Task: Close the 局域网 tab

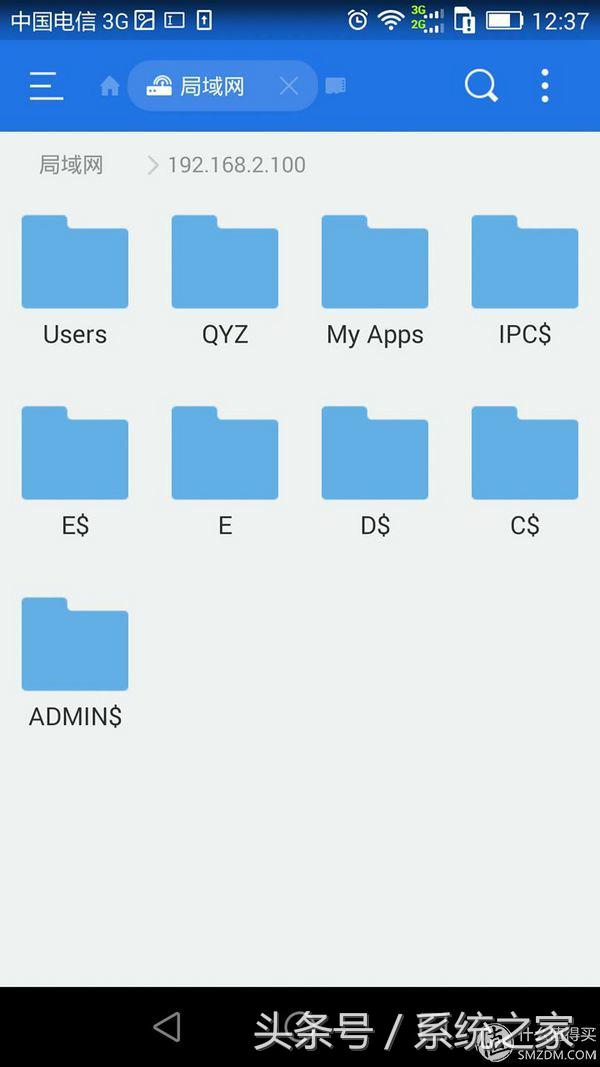Action: click(x=289, y=87)
